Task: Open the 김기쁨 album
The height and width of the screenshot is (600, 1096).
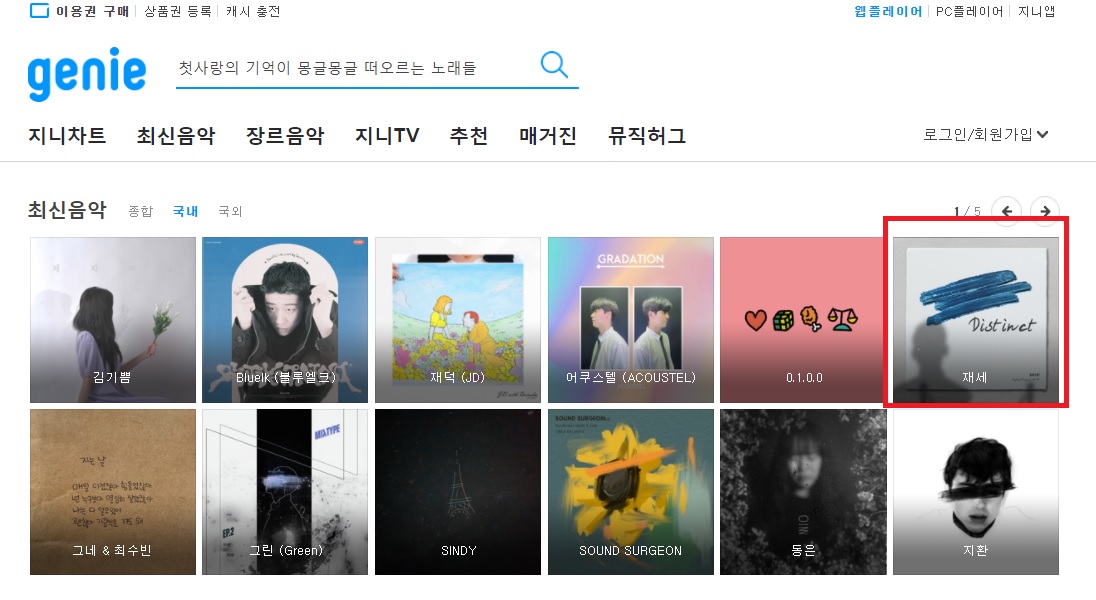Action: 113,320
